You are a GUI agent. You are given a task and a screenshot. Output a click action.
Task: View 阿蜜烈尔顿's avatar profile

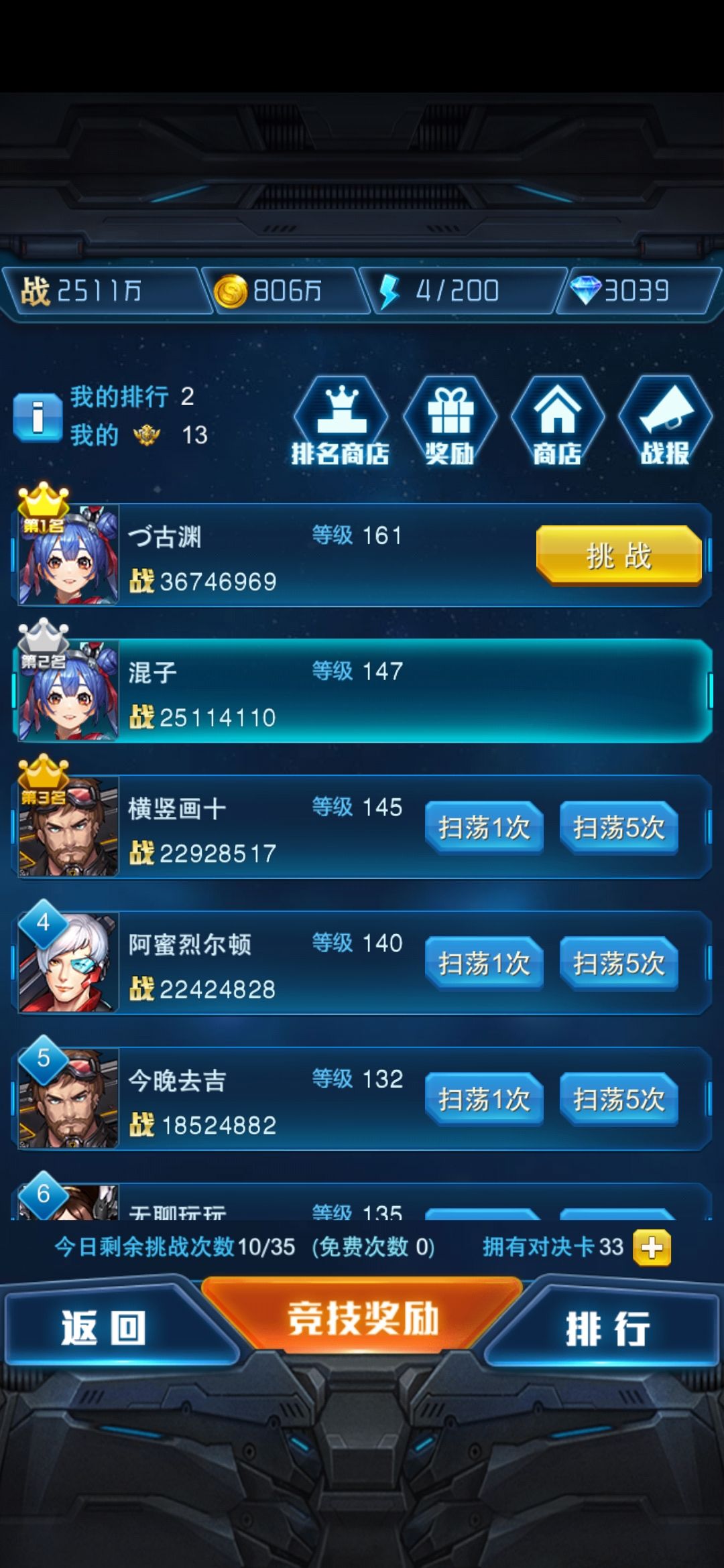tap(68, 962)
